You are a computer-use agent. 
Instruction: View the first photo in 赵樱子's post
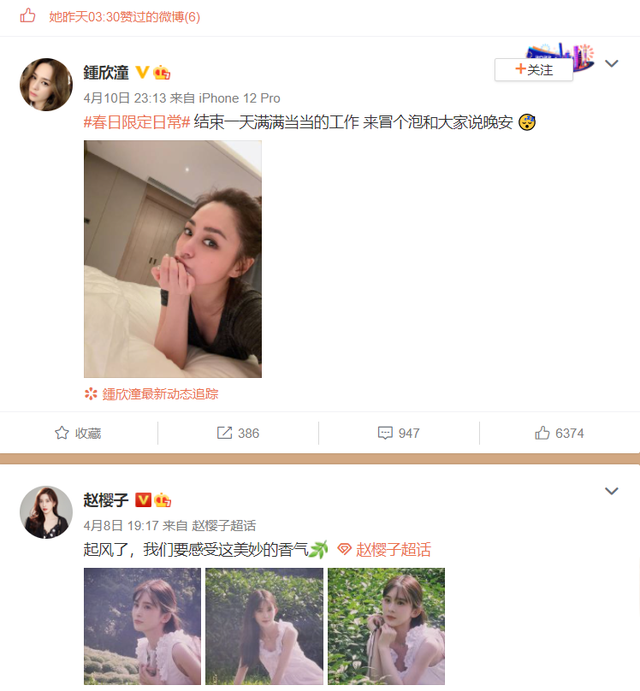(142, 626)
